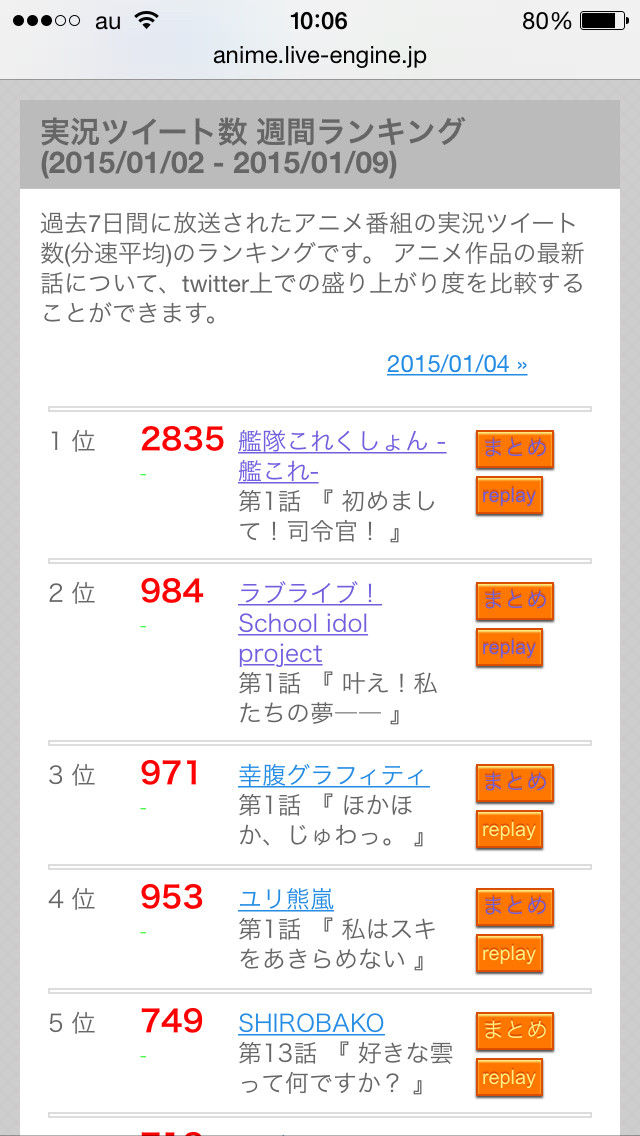Open the ユリ熊嵐 title link
The image size is (640, 1136).
286,900
